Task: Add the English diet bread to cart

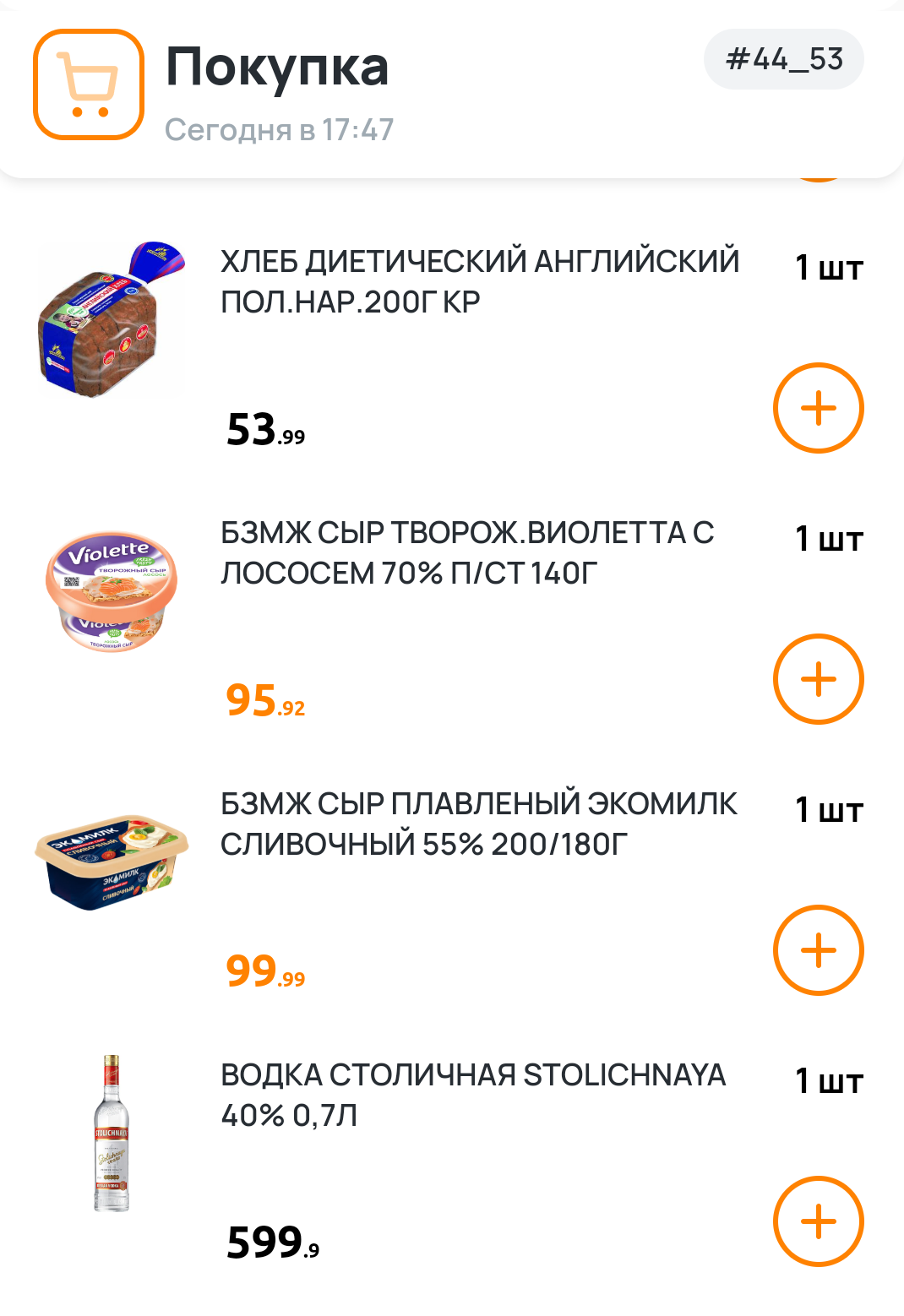Action: pyautogui.click(x=818, y=409)
